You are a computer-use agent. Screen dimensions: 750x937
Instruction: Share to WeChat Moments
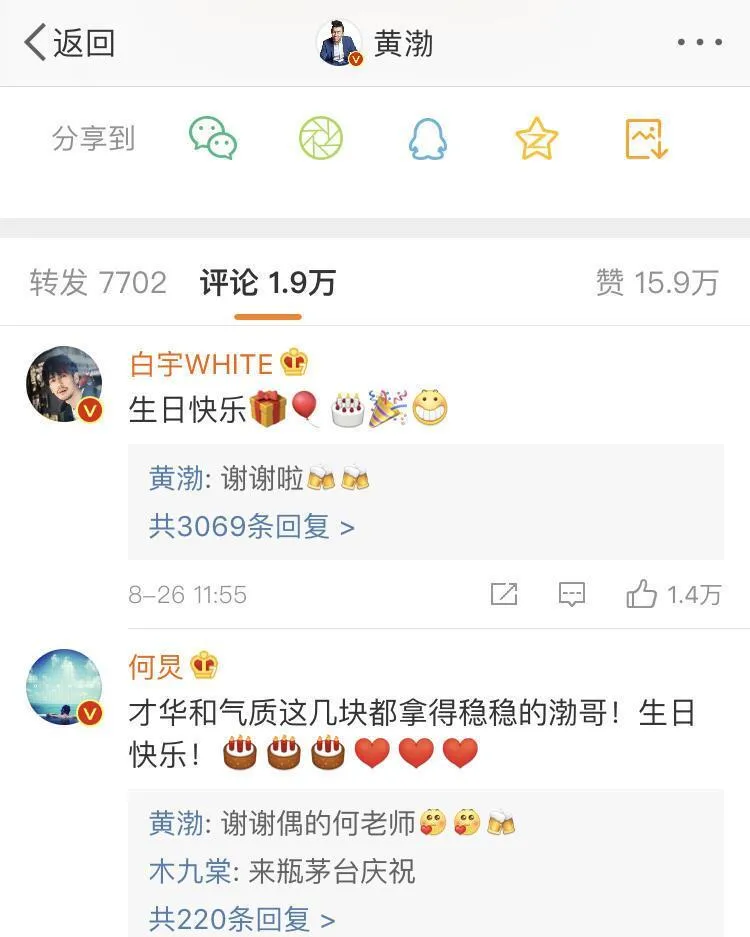pyautogui.click(x=321, y=139)
